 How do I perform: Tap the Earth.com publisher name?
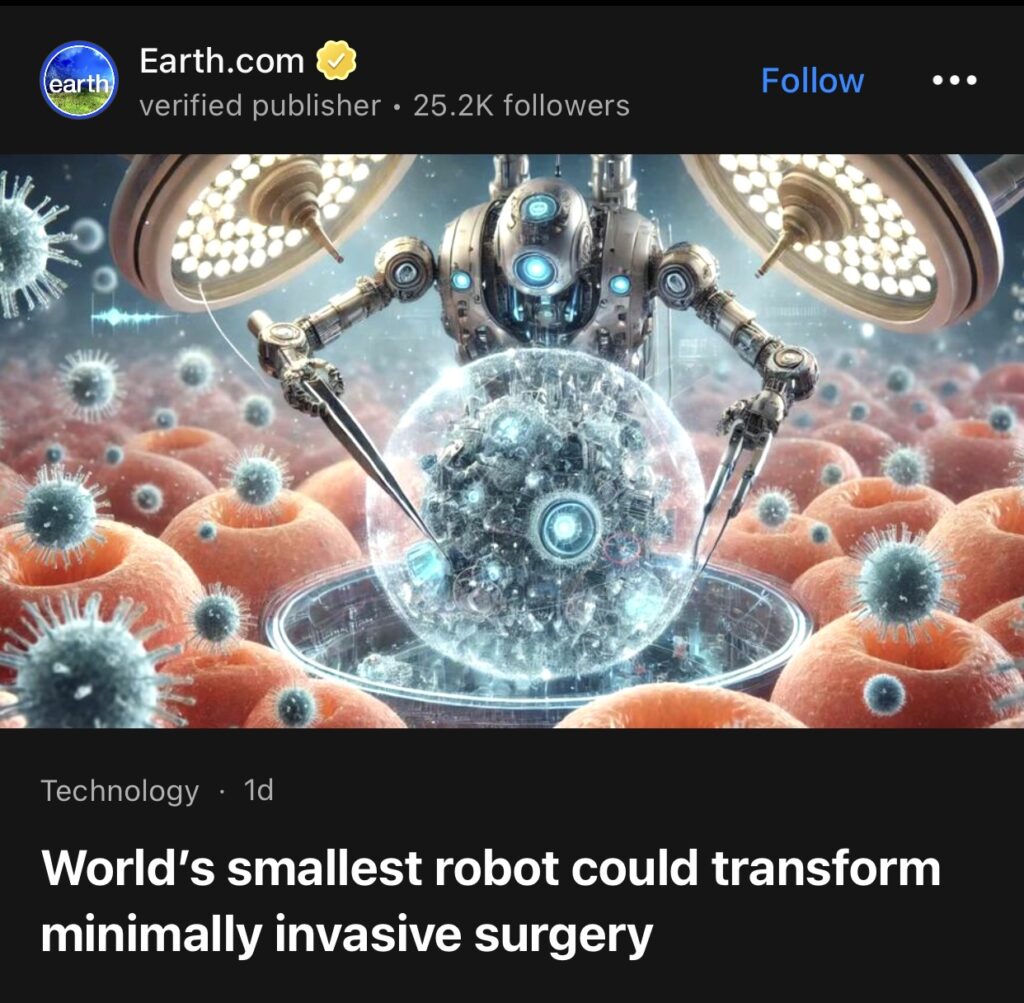click(x=221, y=61)
